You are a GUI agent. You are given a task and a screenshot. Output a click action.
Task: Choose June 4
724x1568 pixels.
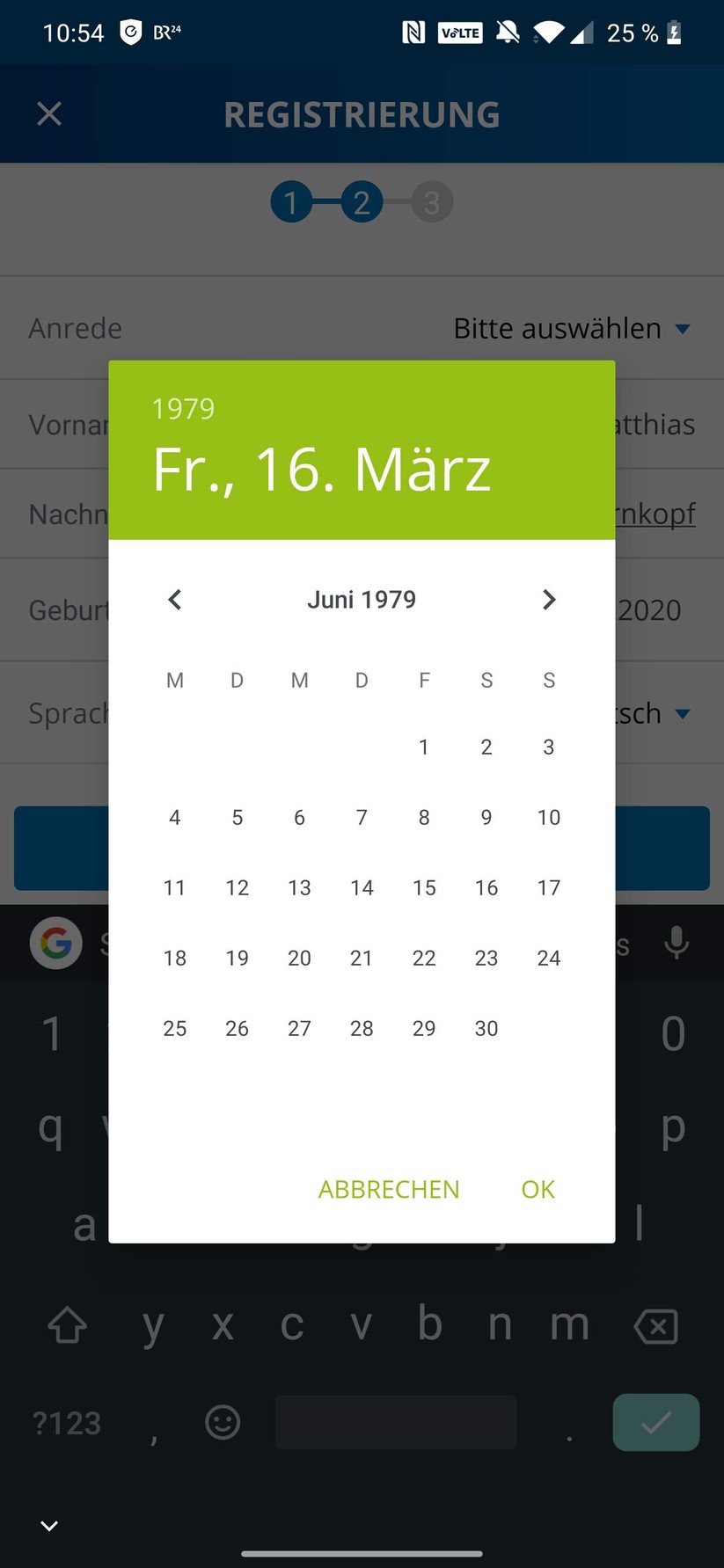(175, 817)
